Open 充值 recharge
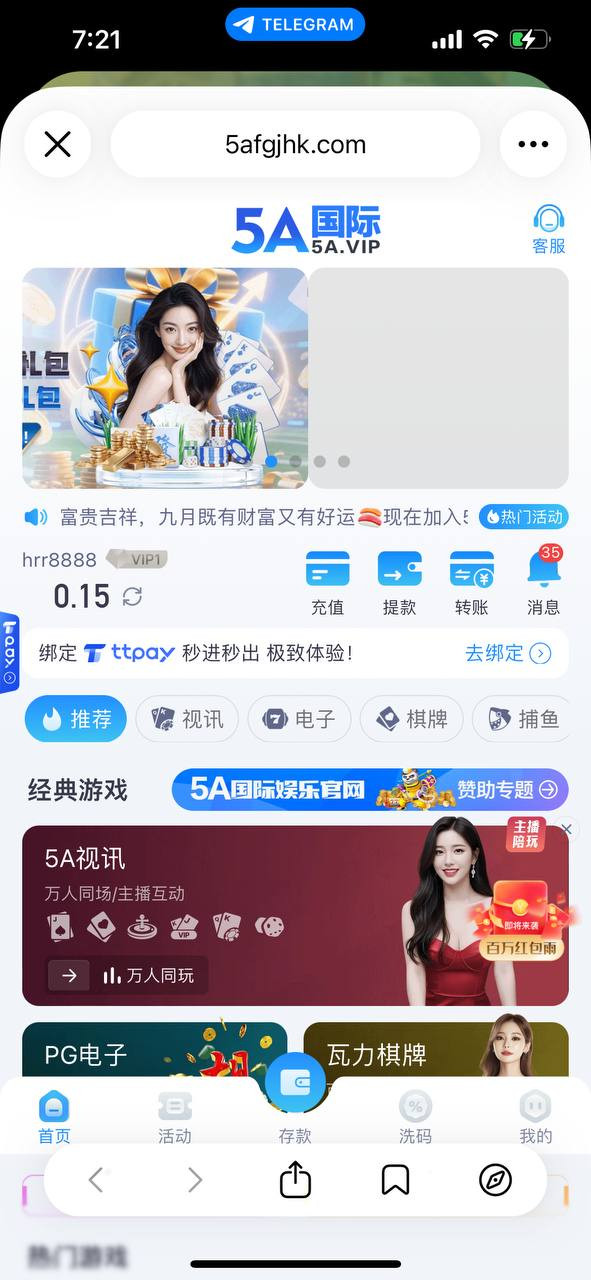The width and height of the screenshot is (591, 1280). 327,583
